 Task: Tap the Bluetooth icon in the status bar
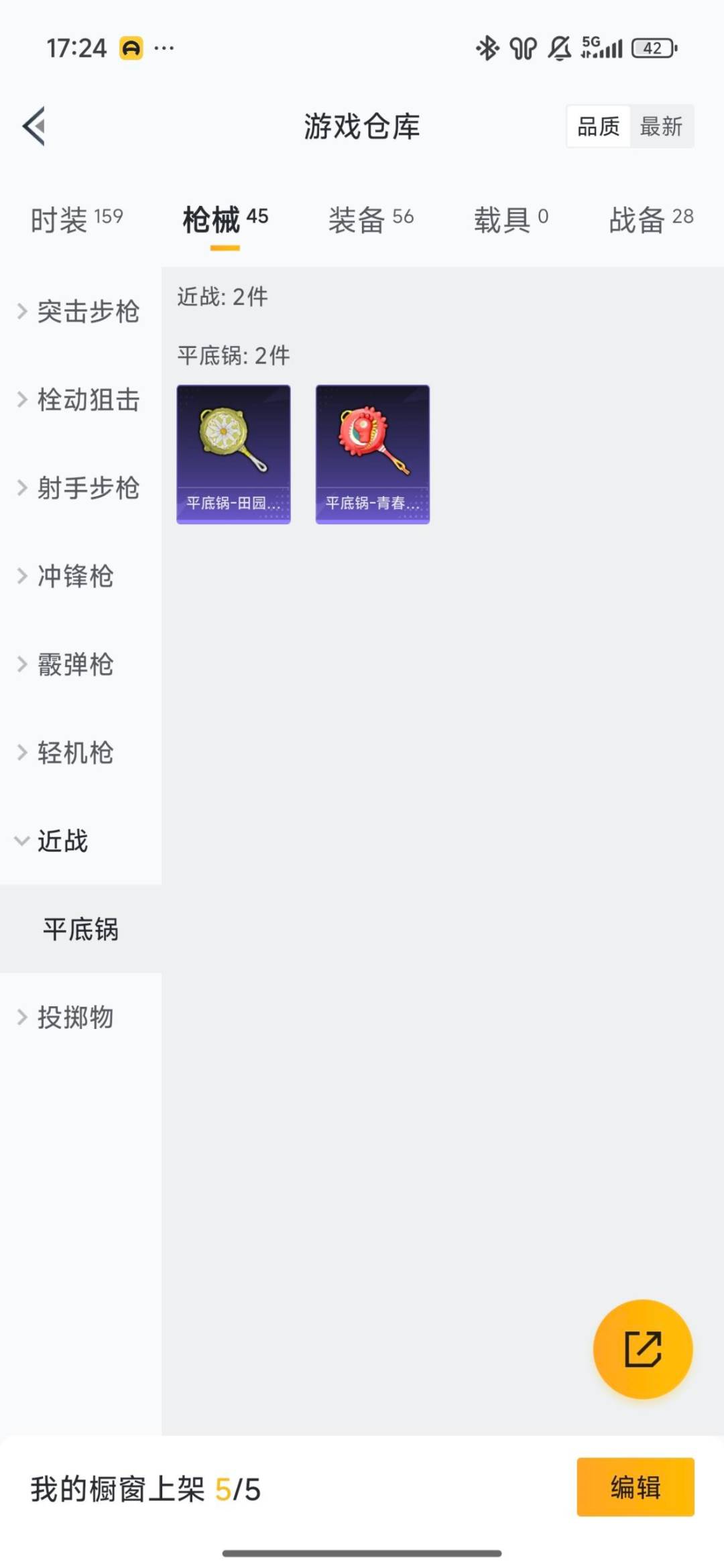(487, 47)
